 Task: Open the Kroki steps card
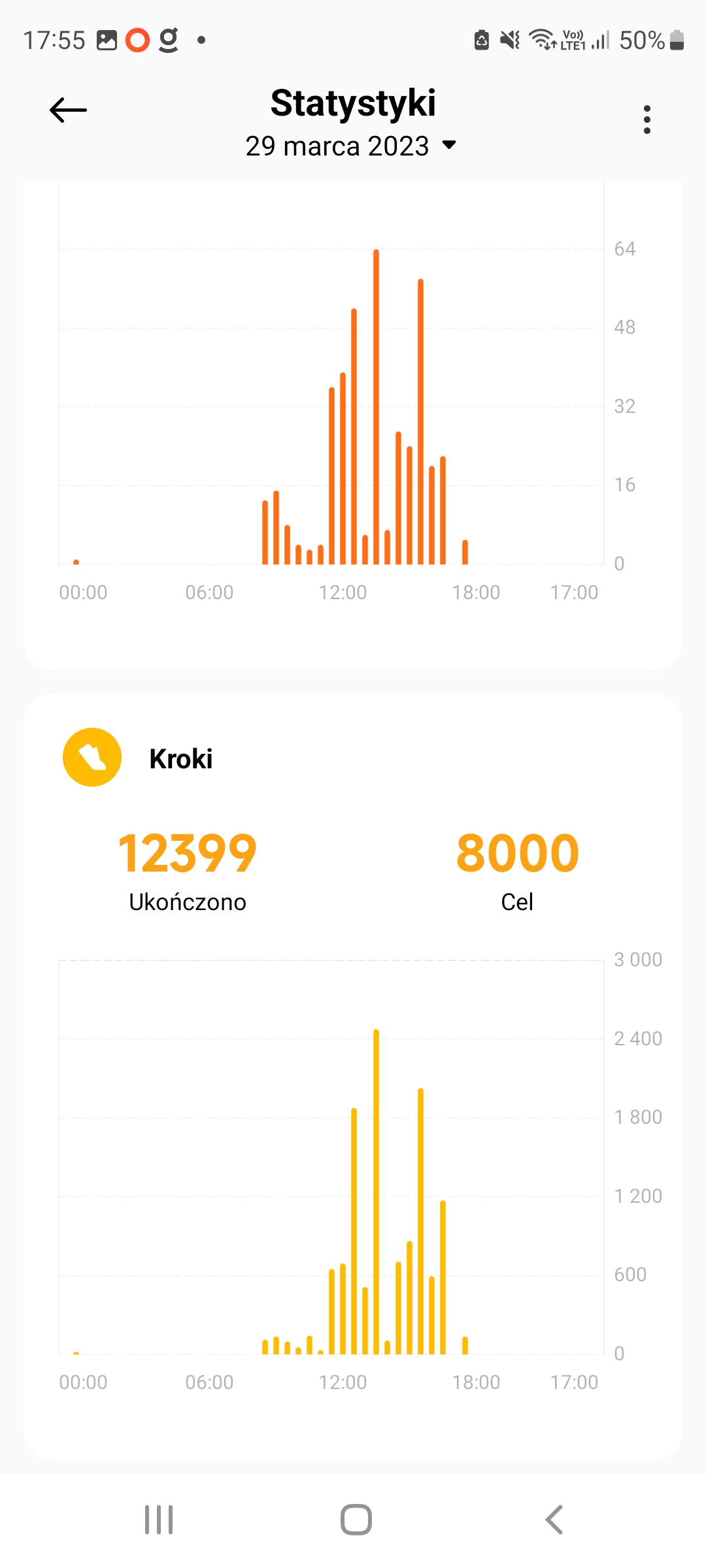click(x=353, y=1076)
